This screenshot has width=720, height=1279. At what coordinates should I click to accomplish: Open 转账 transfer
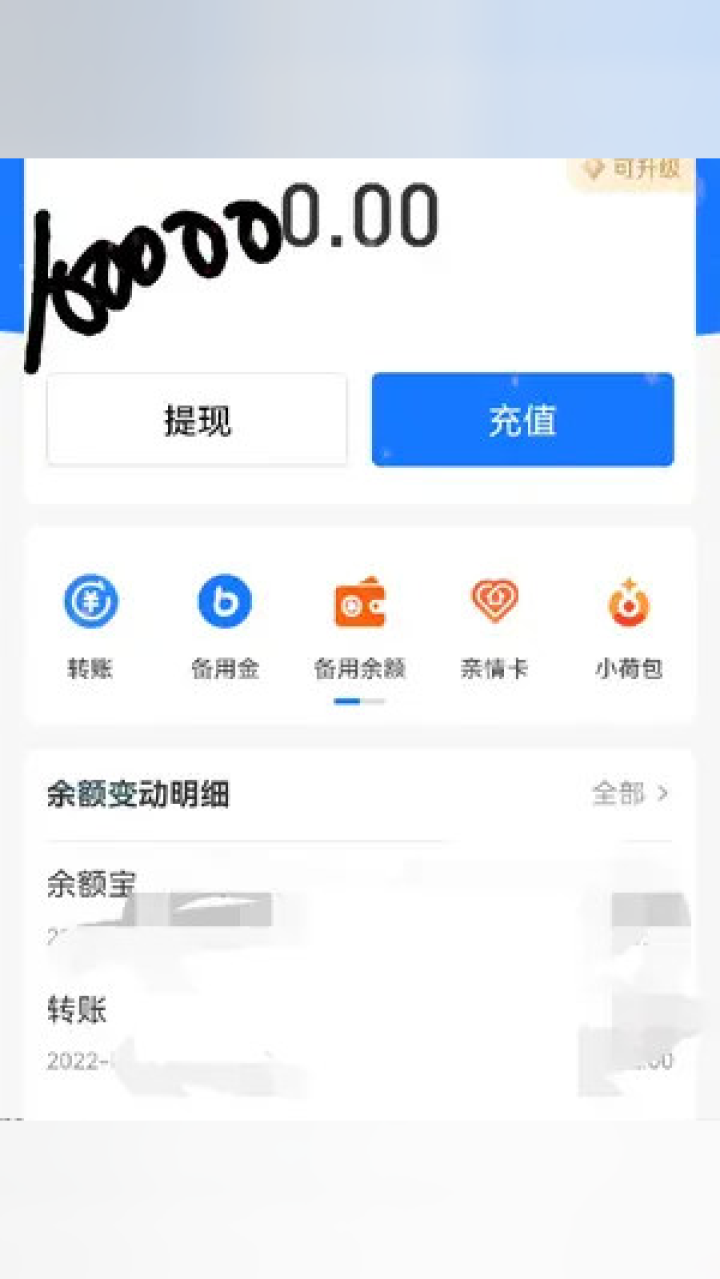click(x=90, y=625)
